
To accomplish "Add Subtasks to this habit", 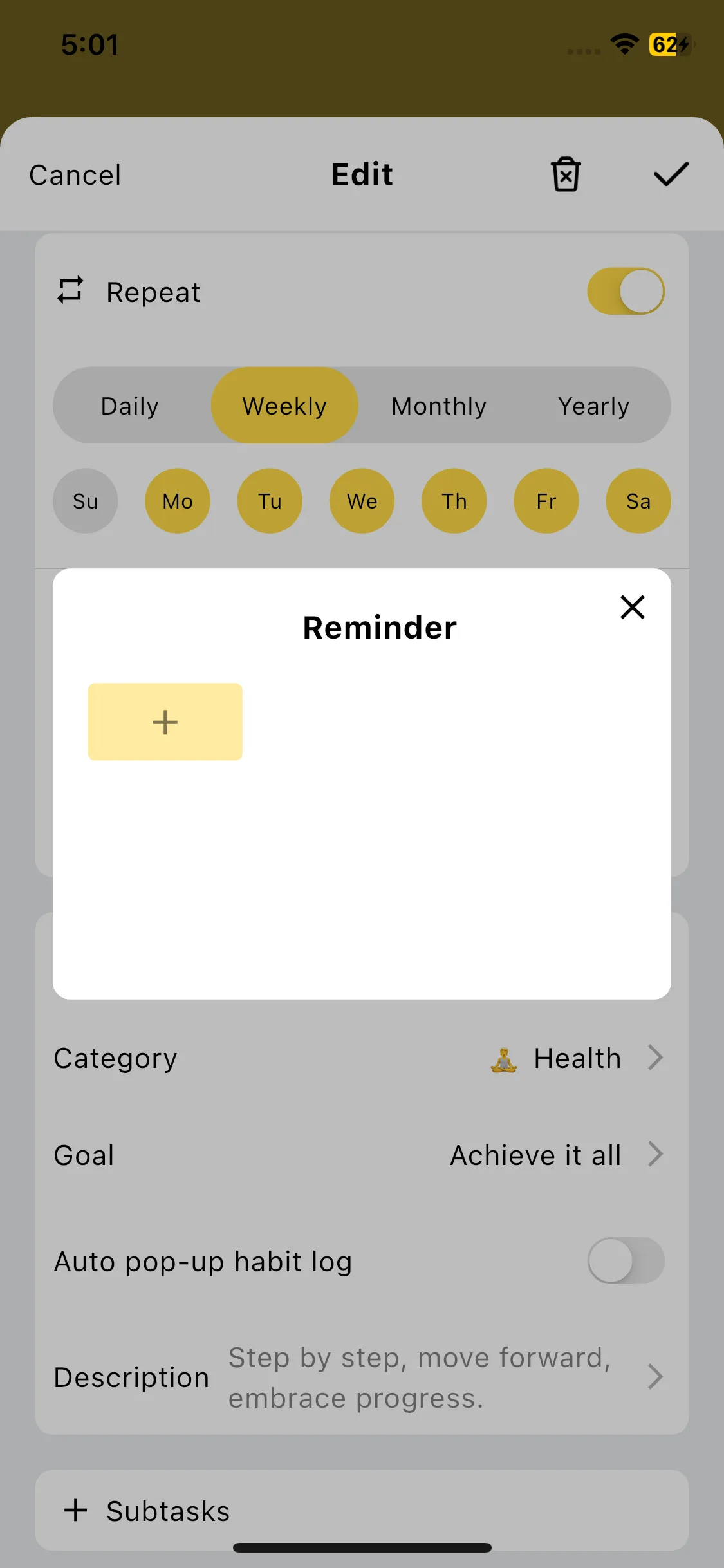I will [148, 1511].
